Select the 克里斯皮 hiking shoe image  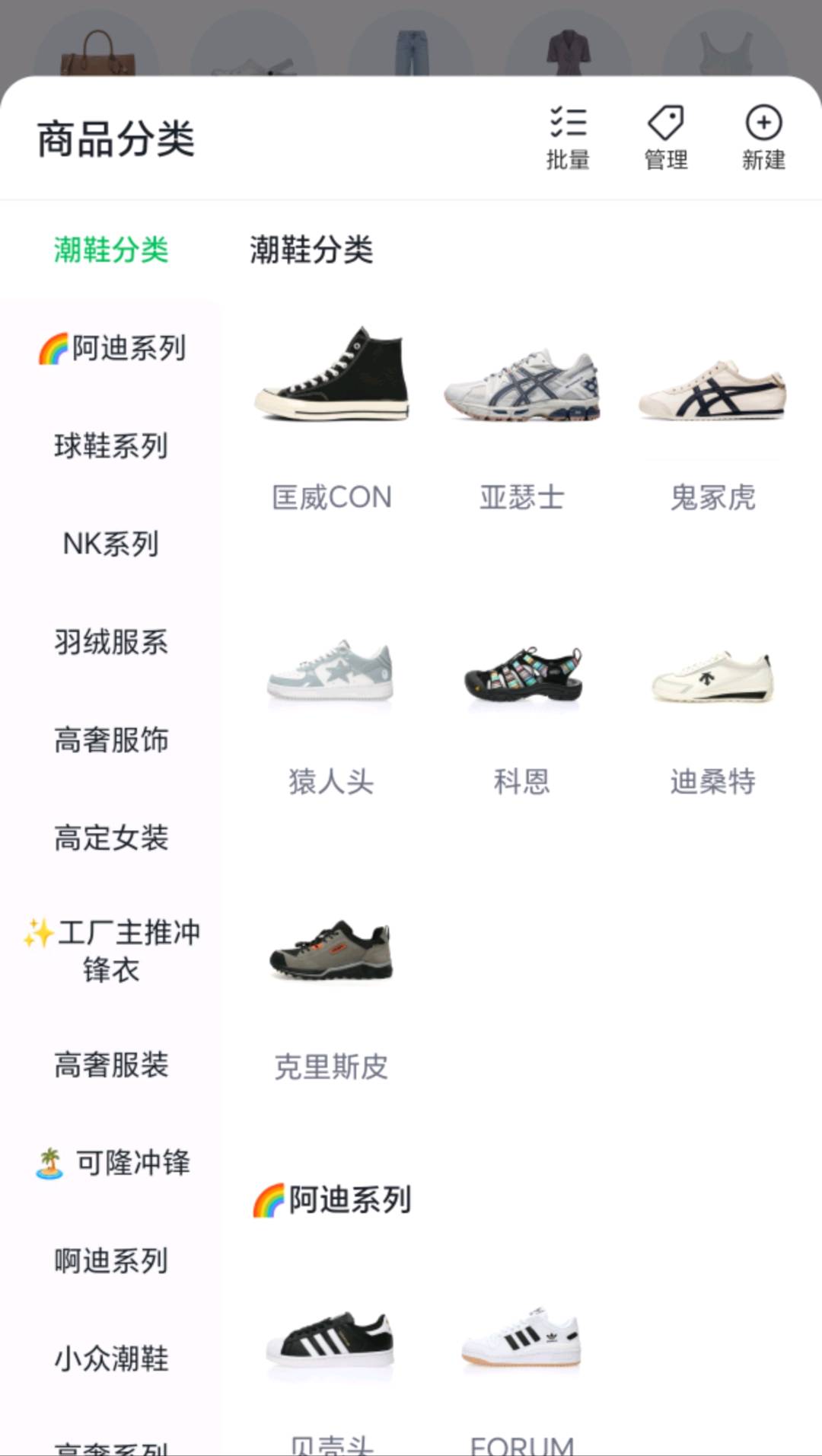(331, 952)
